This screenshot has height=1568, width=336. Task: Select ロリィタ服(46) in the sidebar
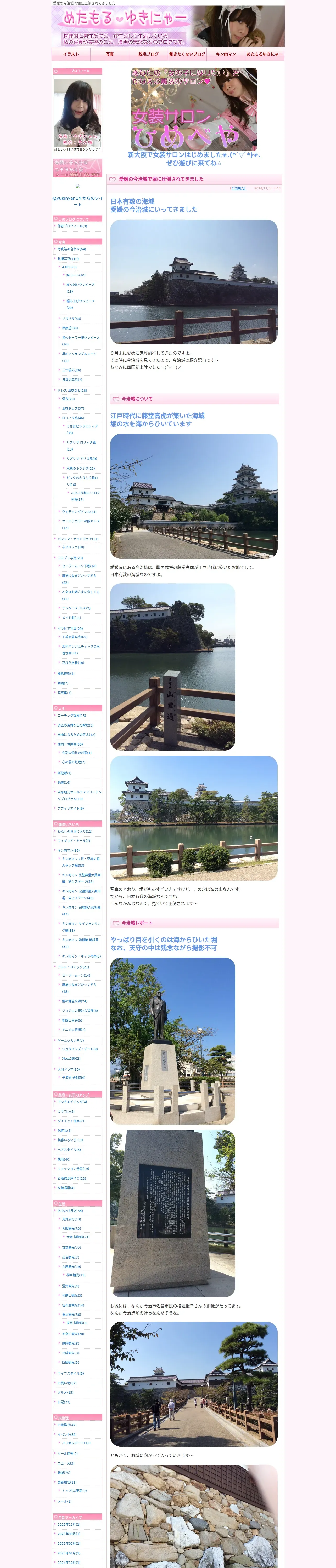pyautogui.click(x=73, y=418)
